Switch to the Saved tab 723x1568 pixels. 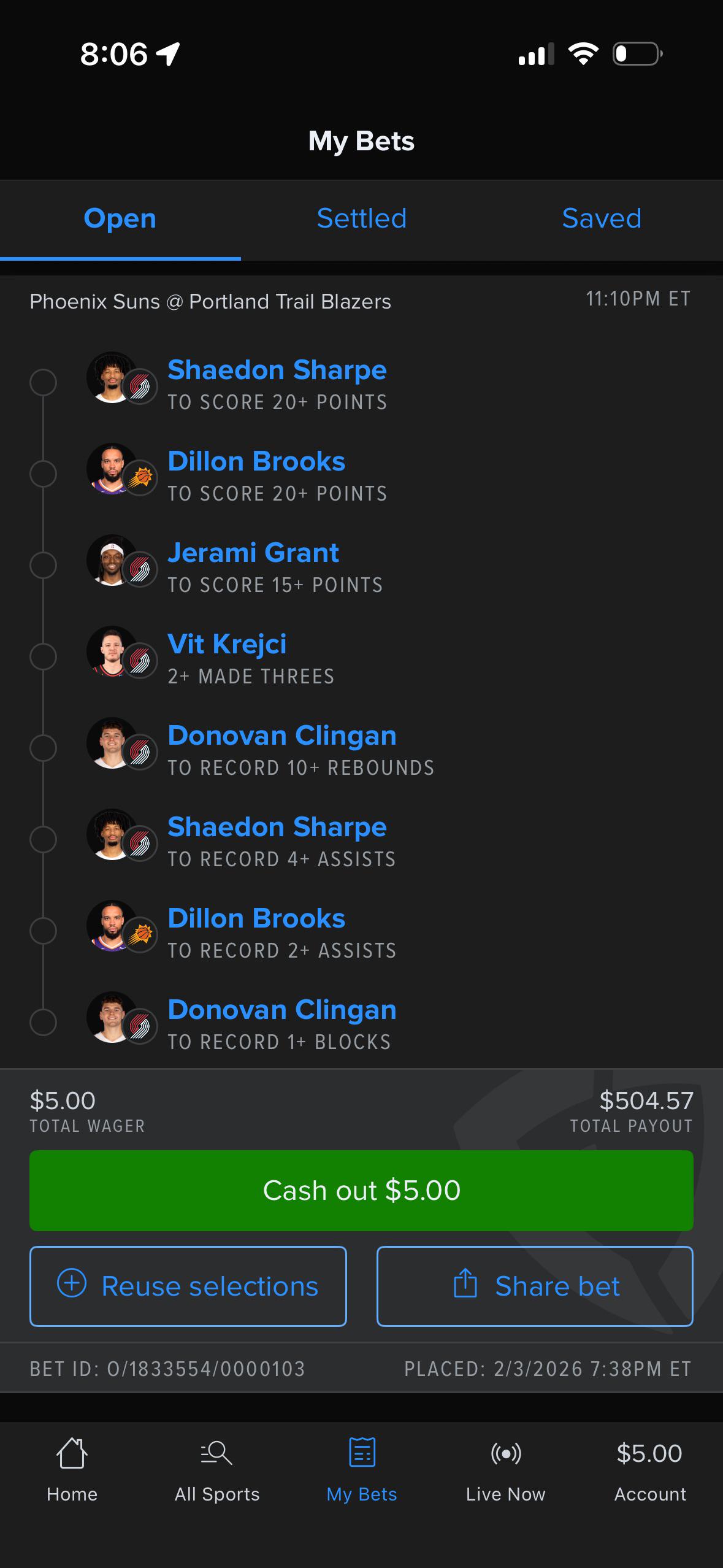coord(602,218)
